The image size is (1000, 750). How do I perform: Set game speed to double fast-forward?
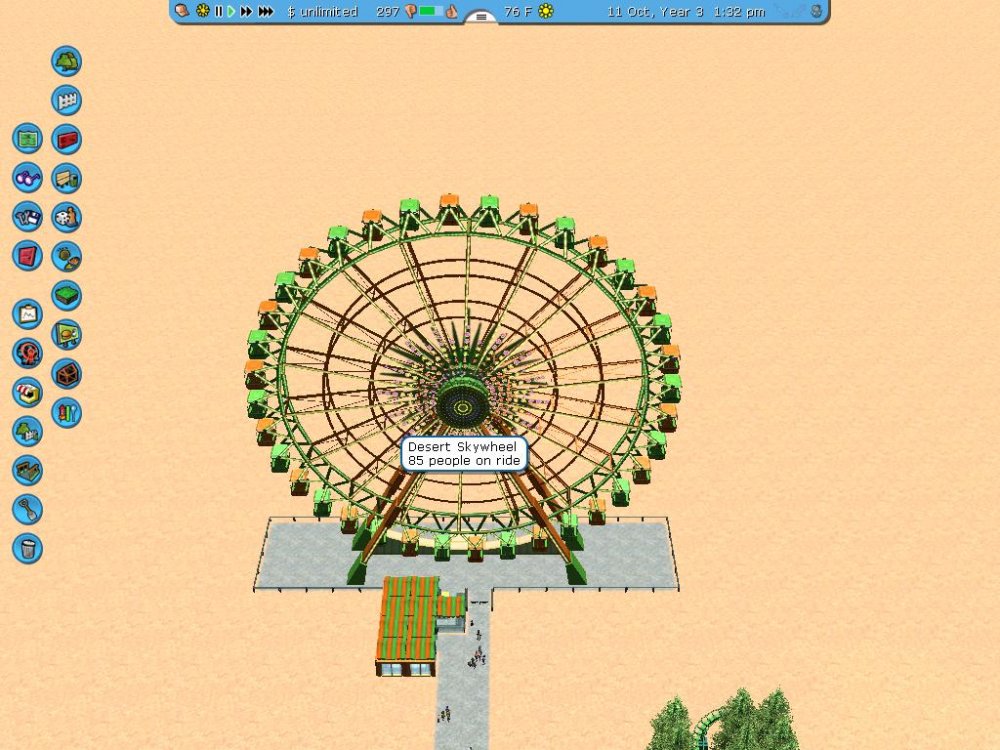pos(246,11)
